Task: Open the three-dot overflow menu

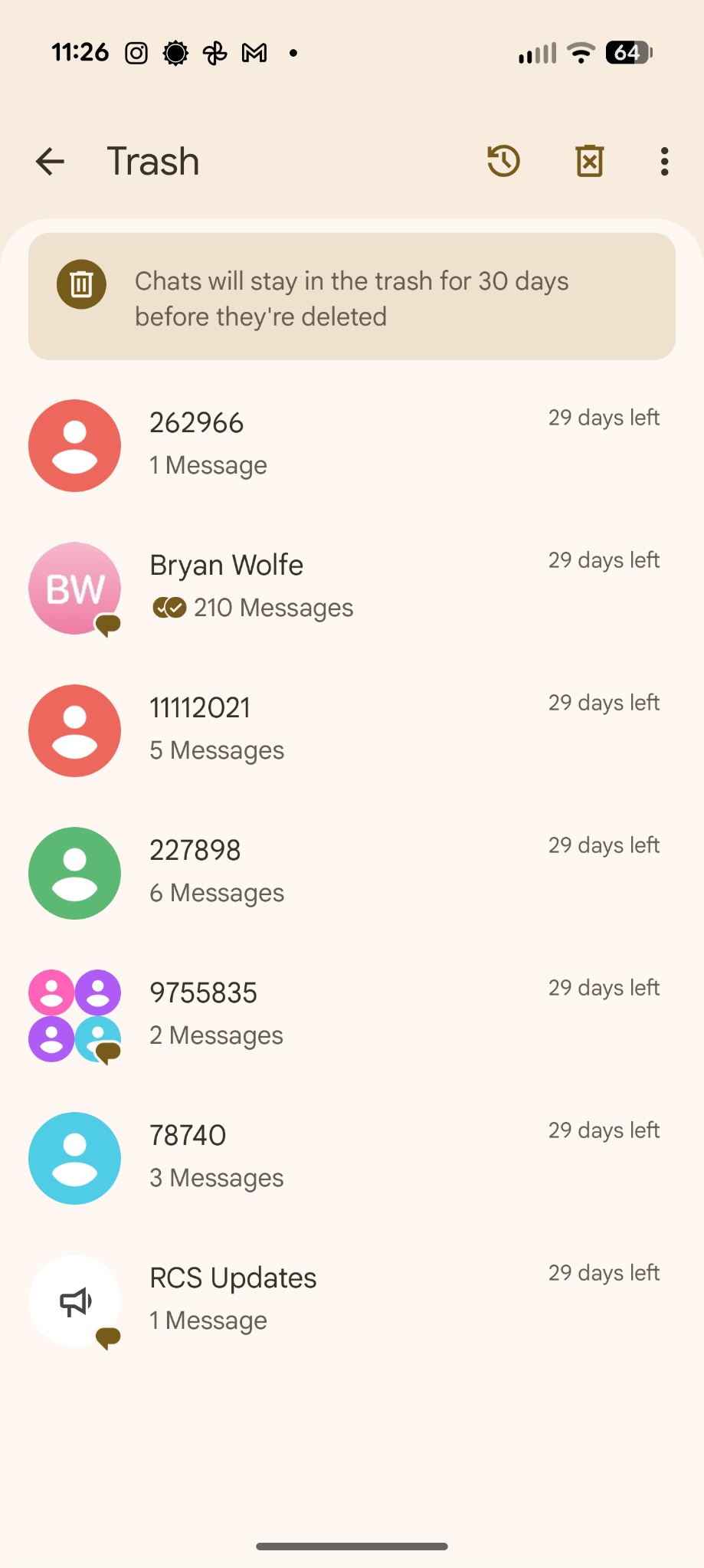Action: [x=663, y=161]
